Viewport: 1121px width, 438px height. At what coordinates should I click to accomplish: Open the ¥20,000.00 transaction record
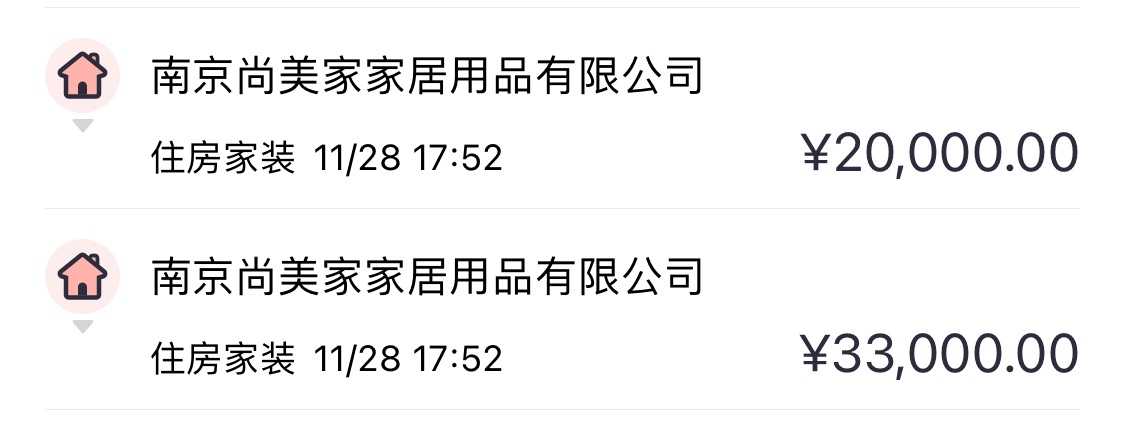600,112
